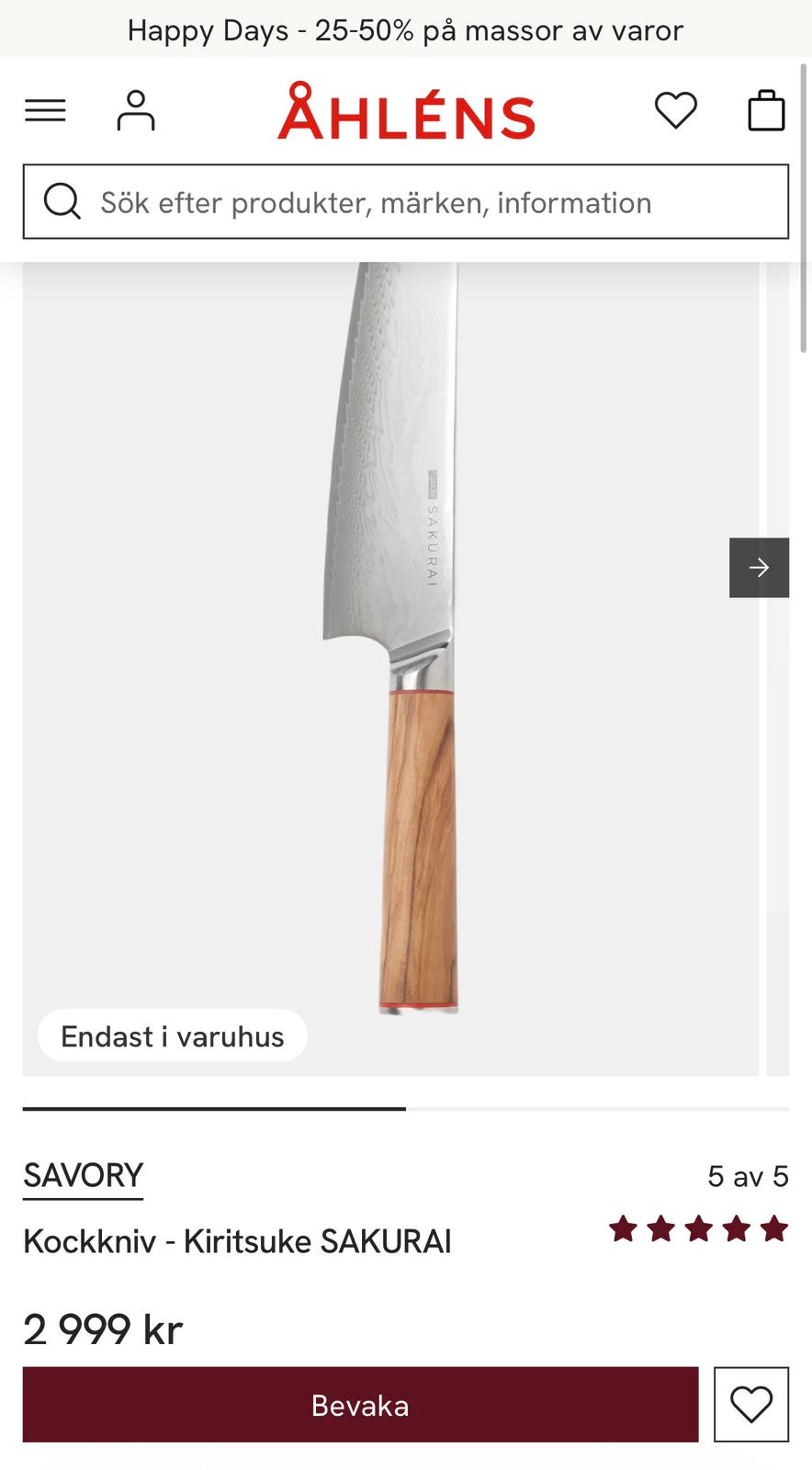The image size is (812, 1470).
Task: Open the Happy Days promo banner
Action: coord(406,30)
